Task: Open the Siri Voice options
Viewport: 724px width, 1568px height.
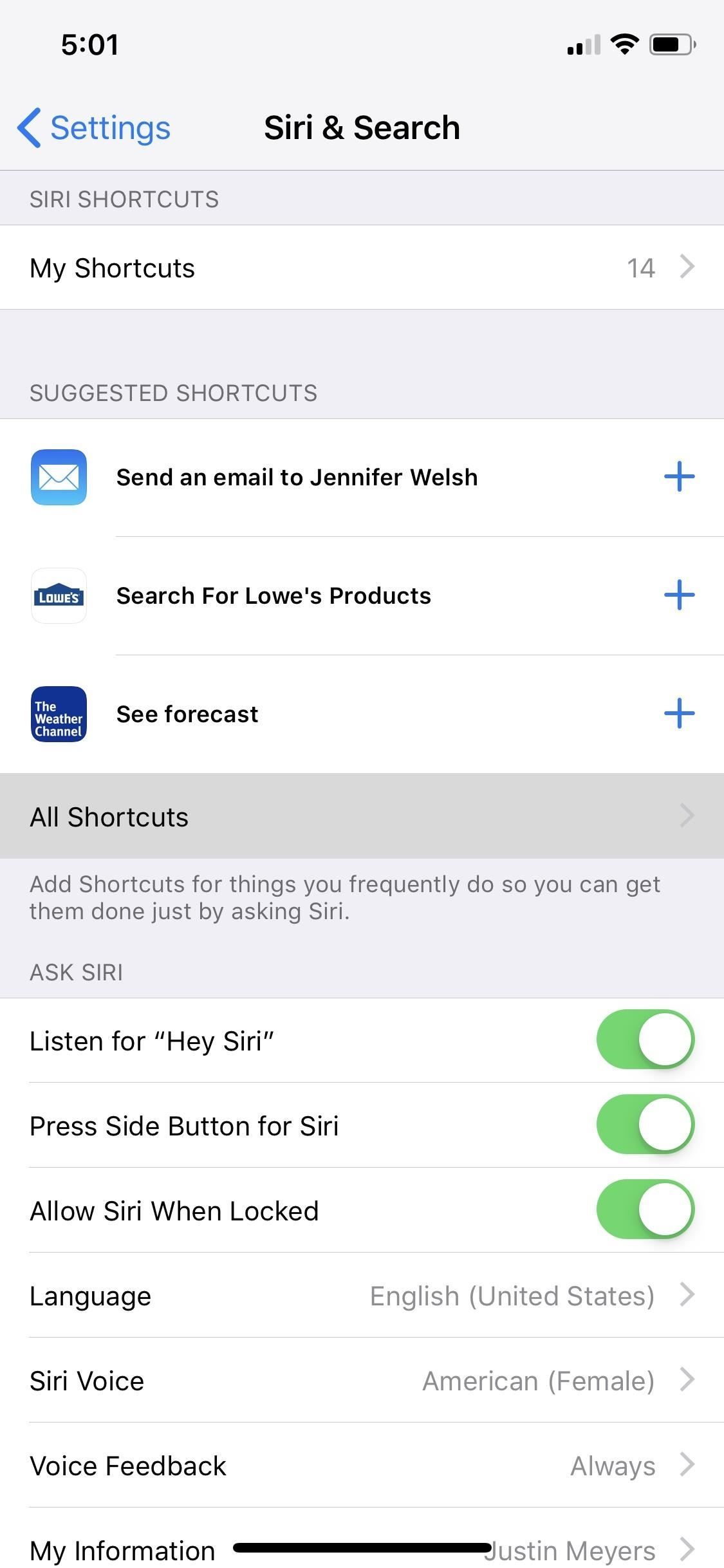Action: 362,1380
